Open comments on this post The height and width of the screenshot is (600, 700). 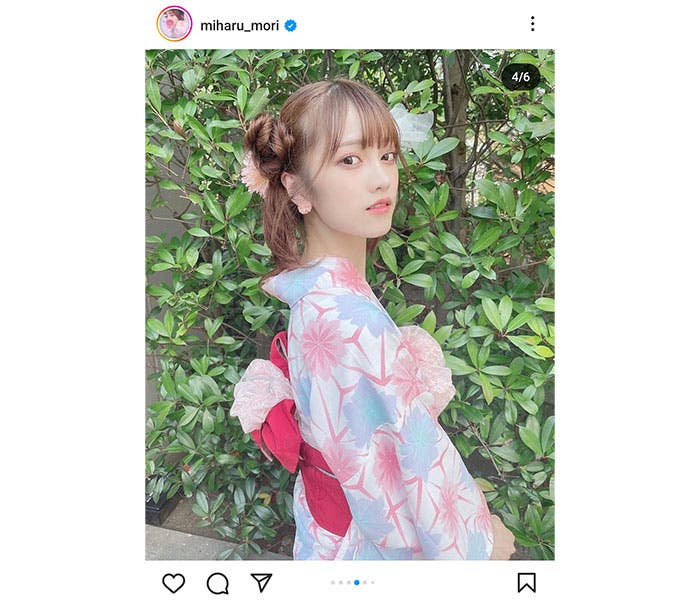tap(217, 582)
